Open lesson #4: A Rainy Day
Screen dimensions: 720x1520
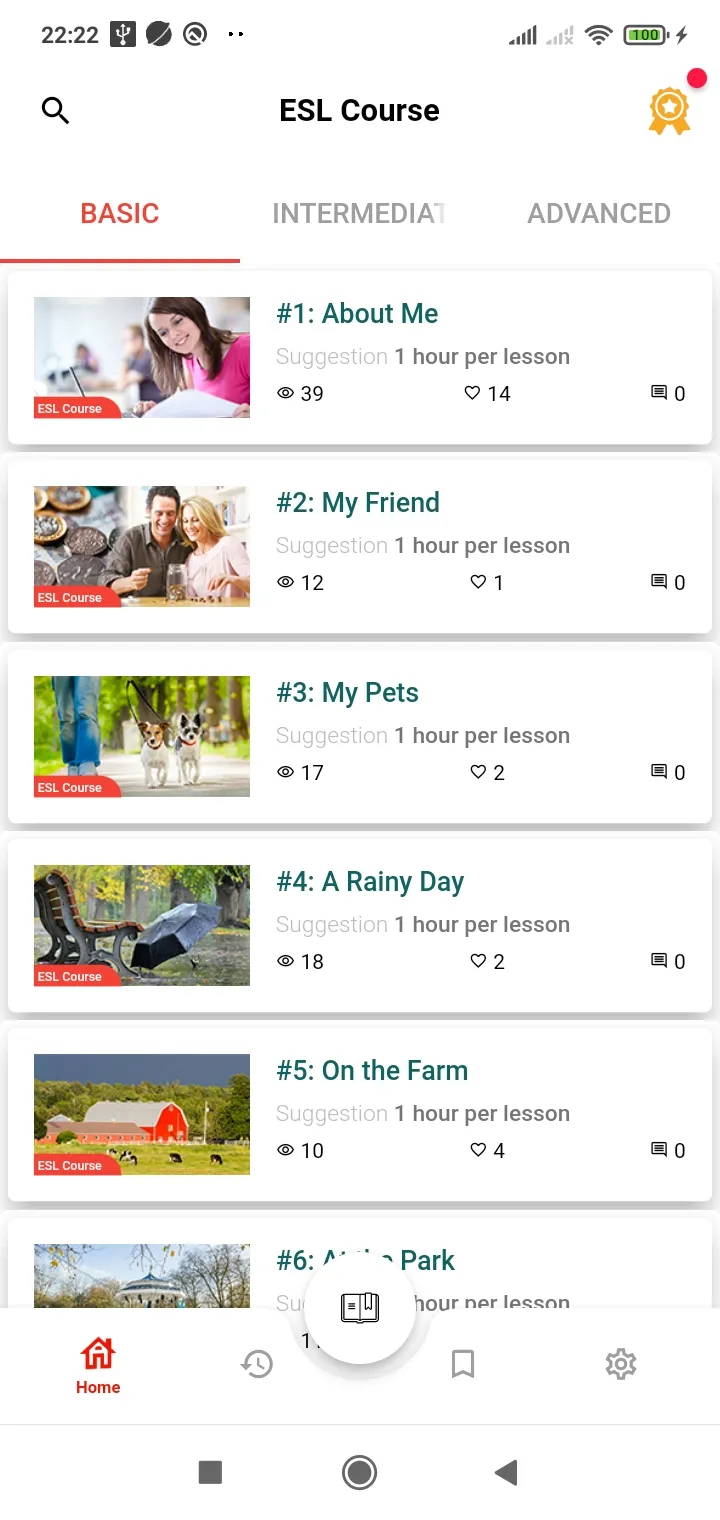pos(360,925)
